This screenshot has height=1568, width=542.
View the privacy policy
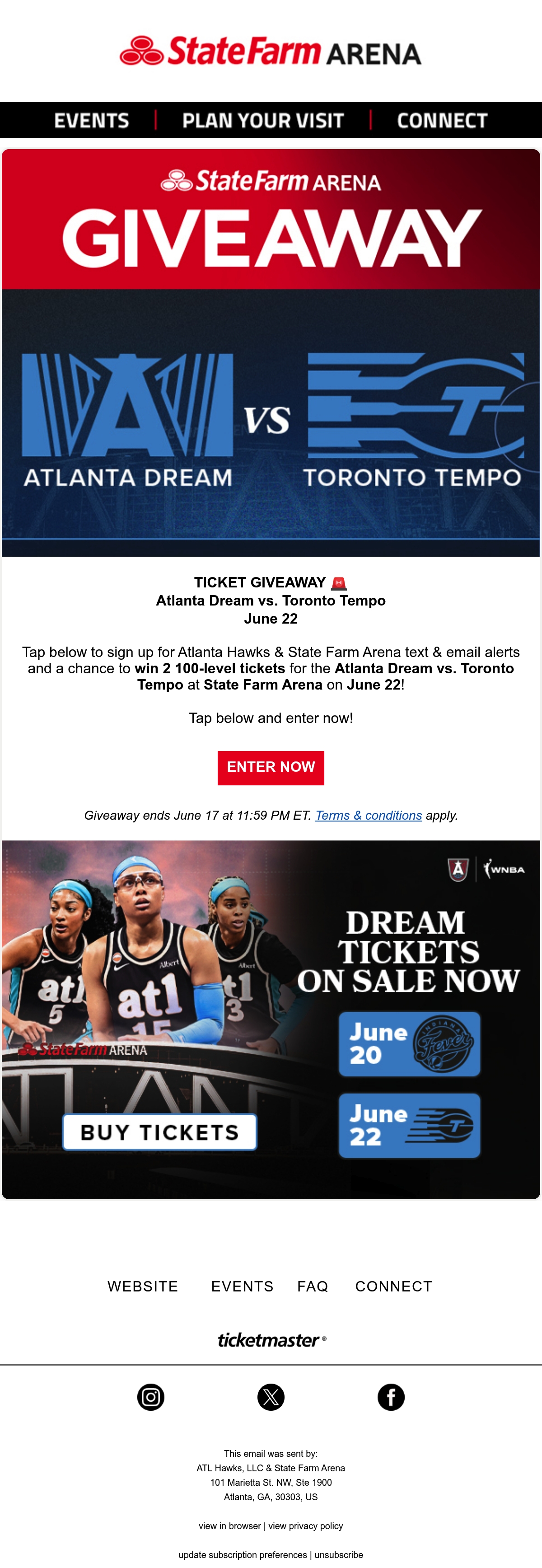(305, 1526)
